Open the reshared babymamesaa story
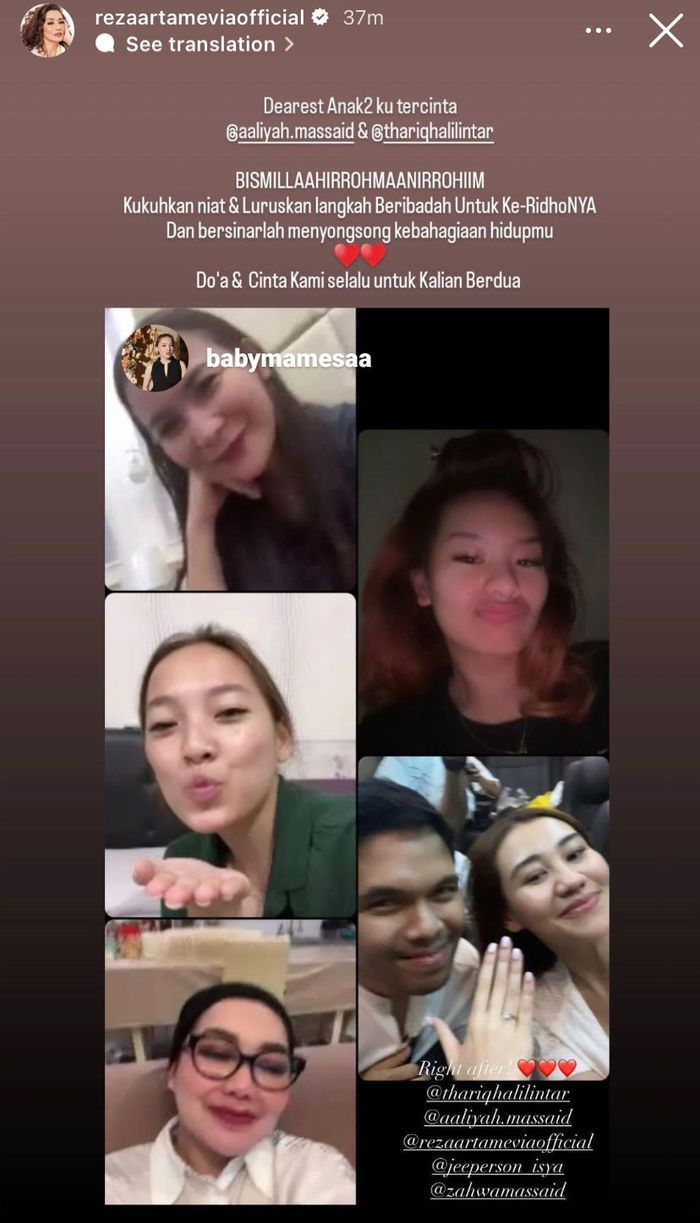Image resolution: width=700 pixels, height=1223 pixels. pyautogui.click(x=288, y=359)
